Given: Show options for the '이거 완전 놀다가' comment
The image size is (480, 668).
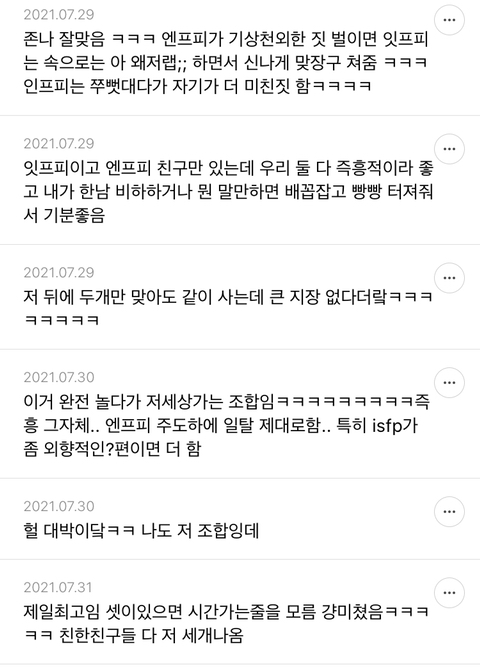Looking at the screenshot, I should [x=449, y=383].
